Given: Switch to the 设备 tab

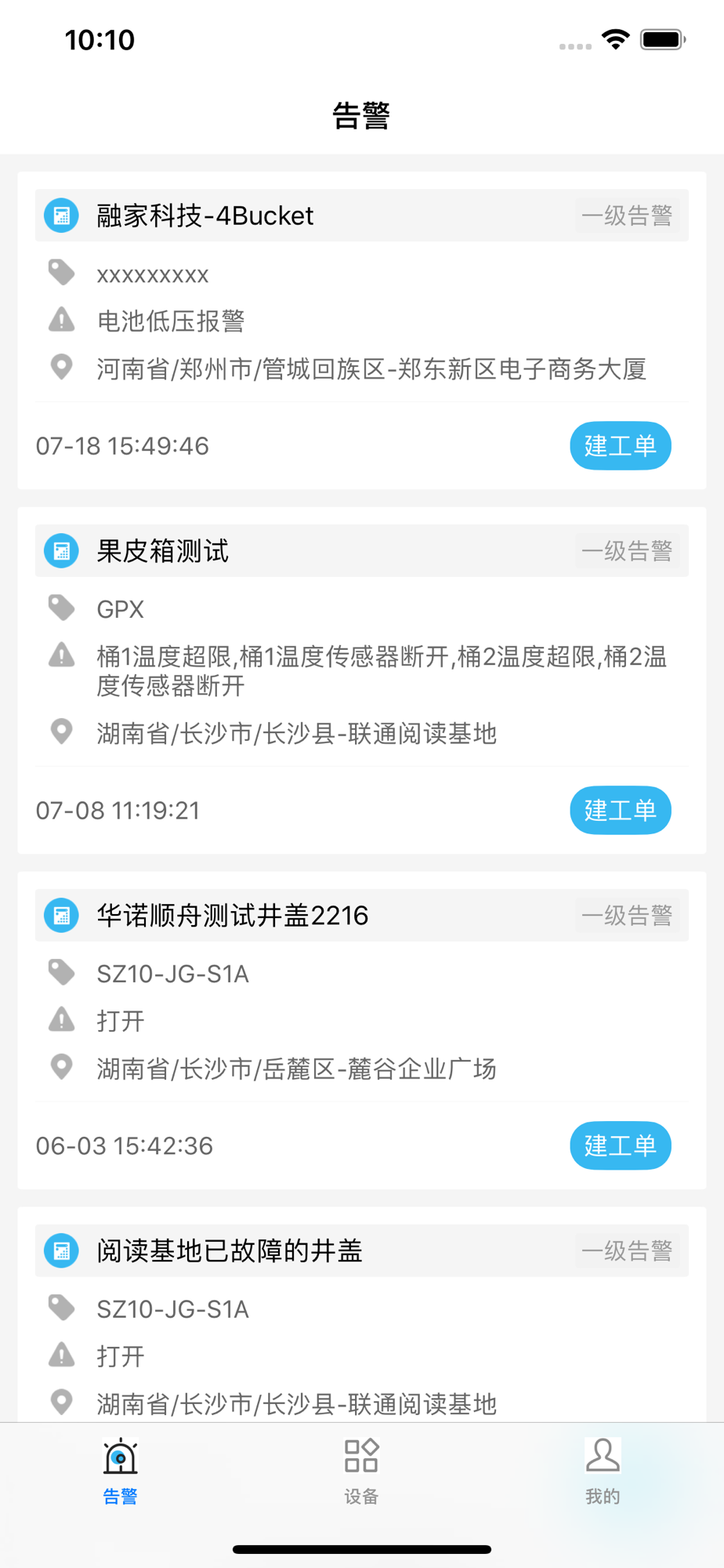Looking at the screenshot, I should [x=361, y=1472].
